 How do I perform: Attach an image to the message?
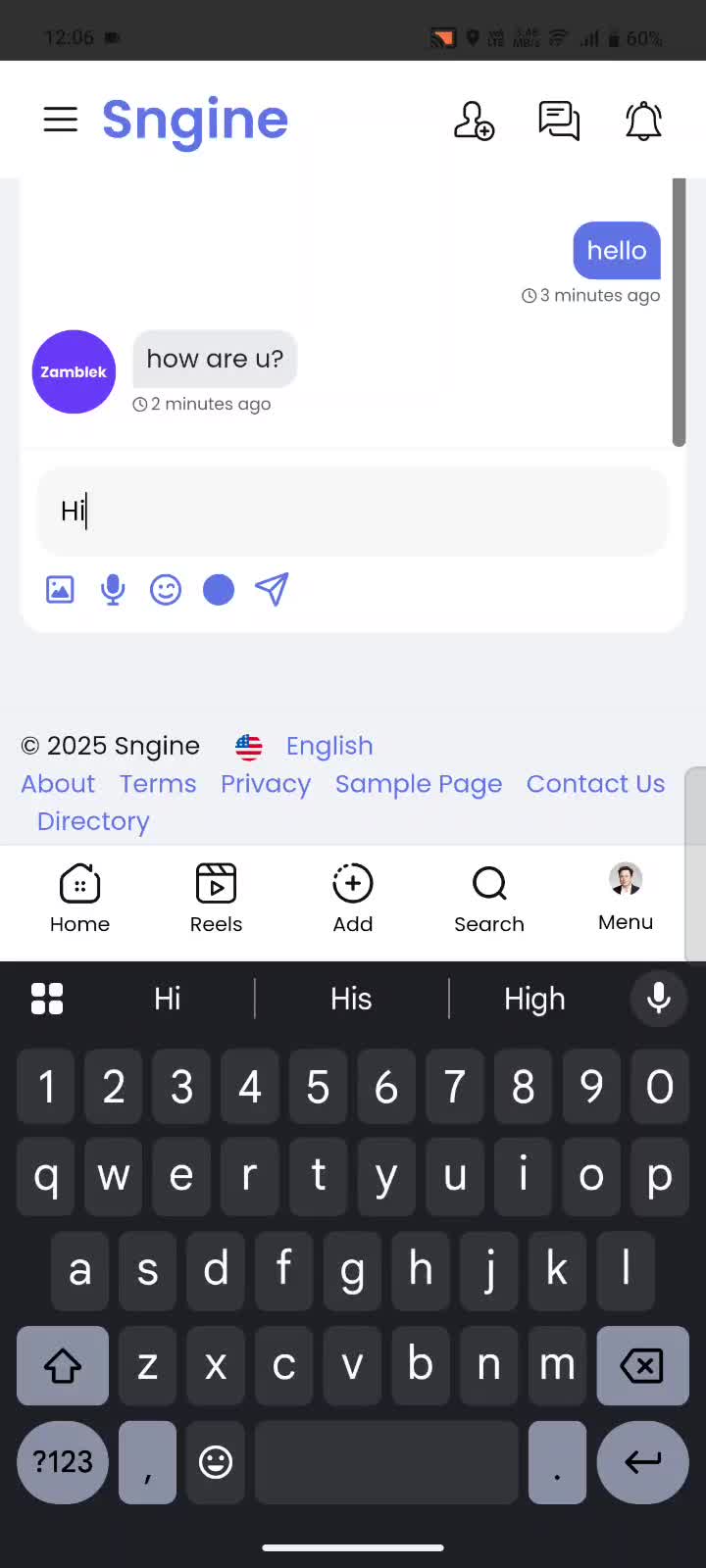pyautogui.click(x=60, y=589)
